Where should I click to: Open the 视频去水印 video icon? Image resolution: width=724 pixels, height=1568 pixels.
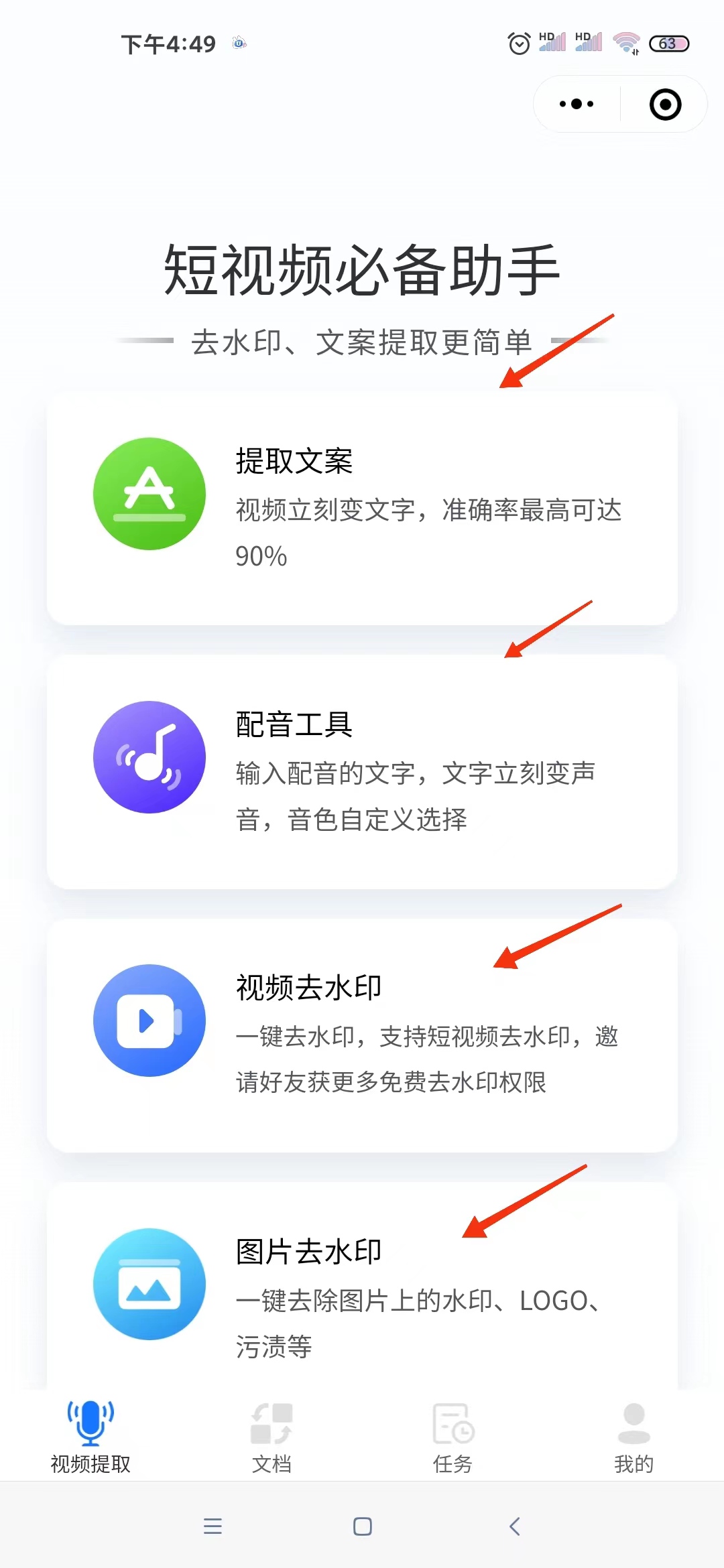tap(149, 1019)
